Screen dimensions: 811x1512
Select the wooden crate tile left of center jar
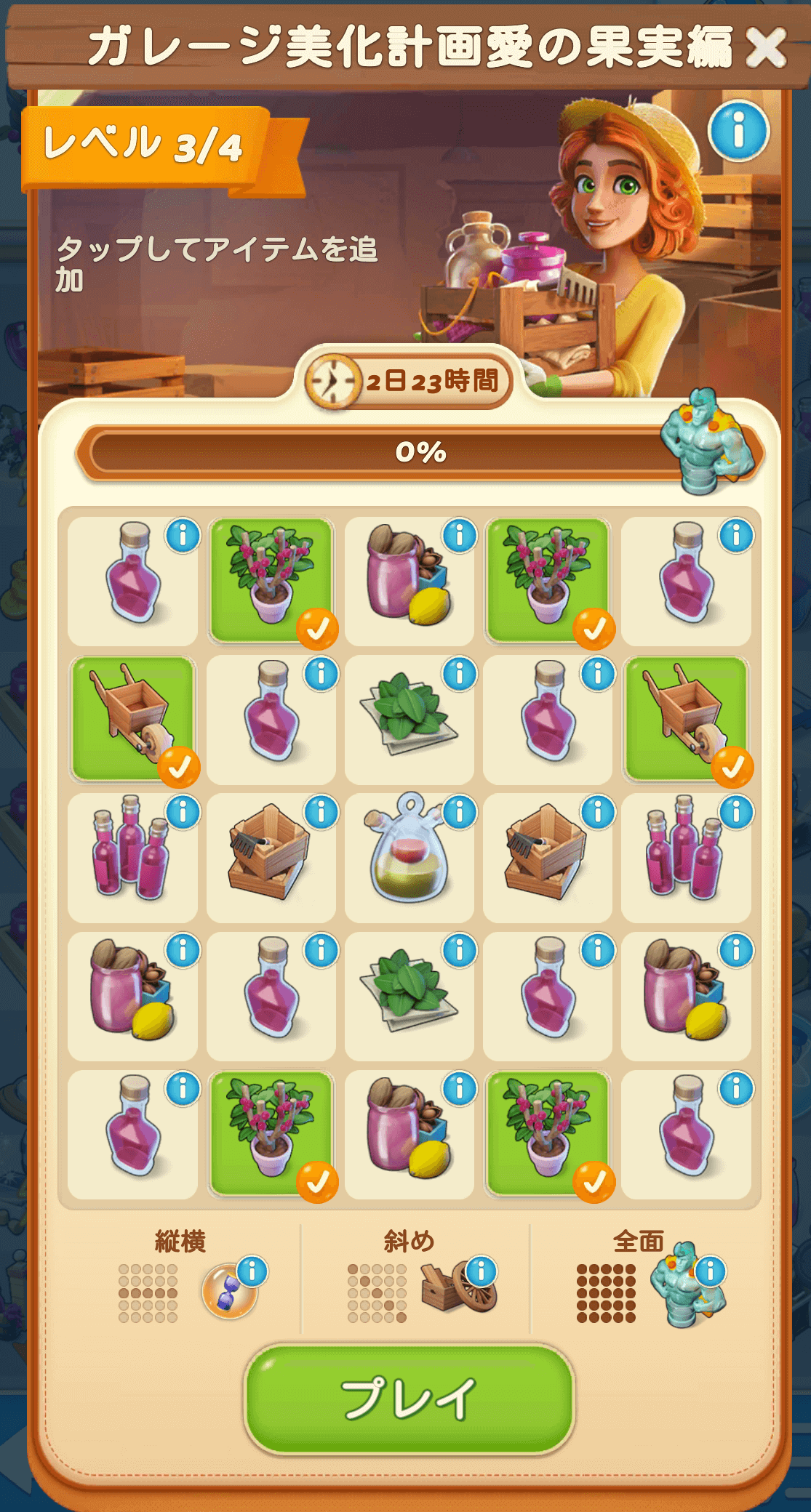[269, 858]
